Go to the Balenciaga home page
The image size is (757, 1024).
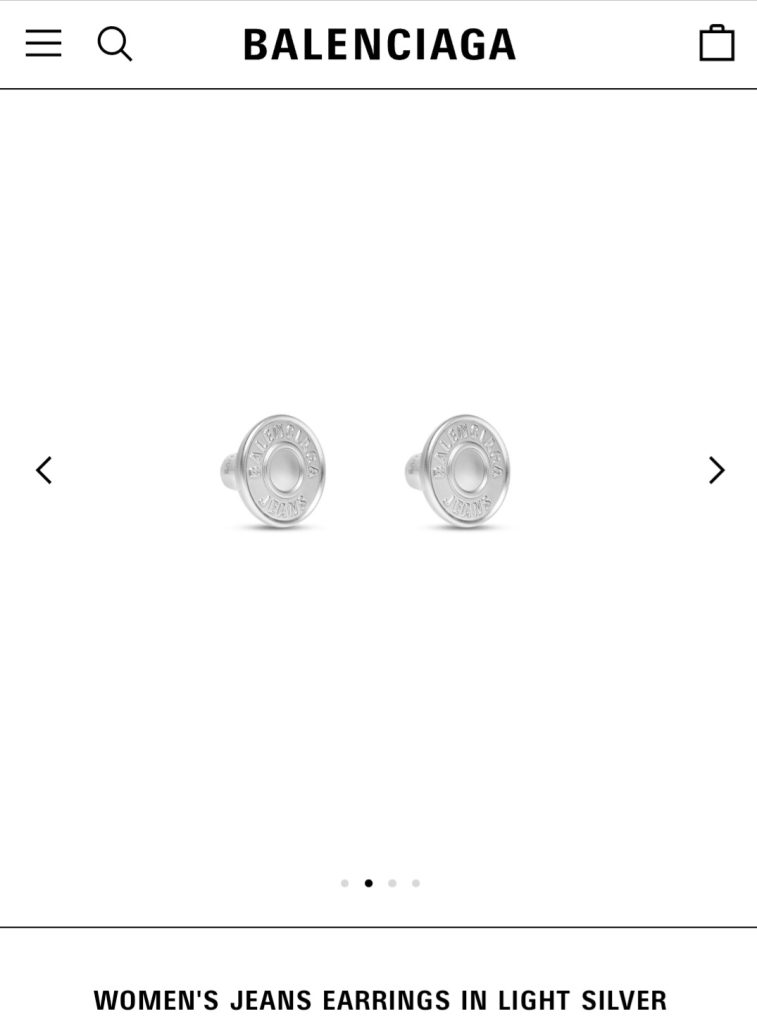click(x=379, y=45)
